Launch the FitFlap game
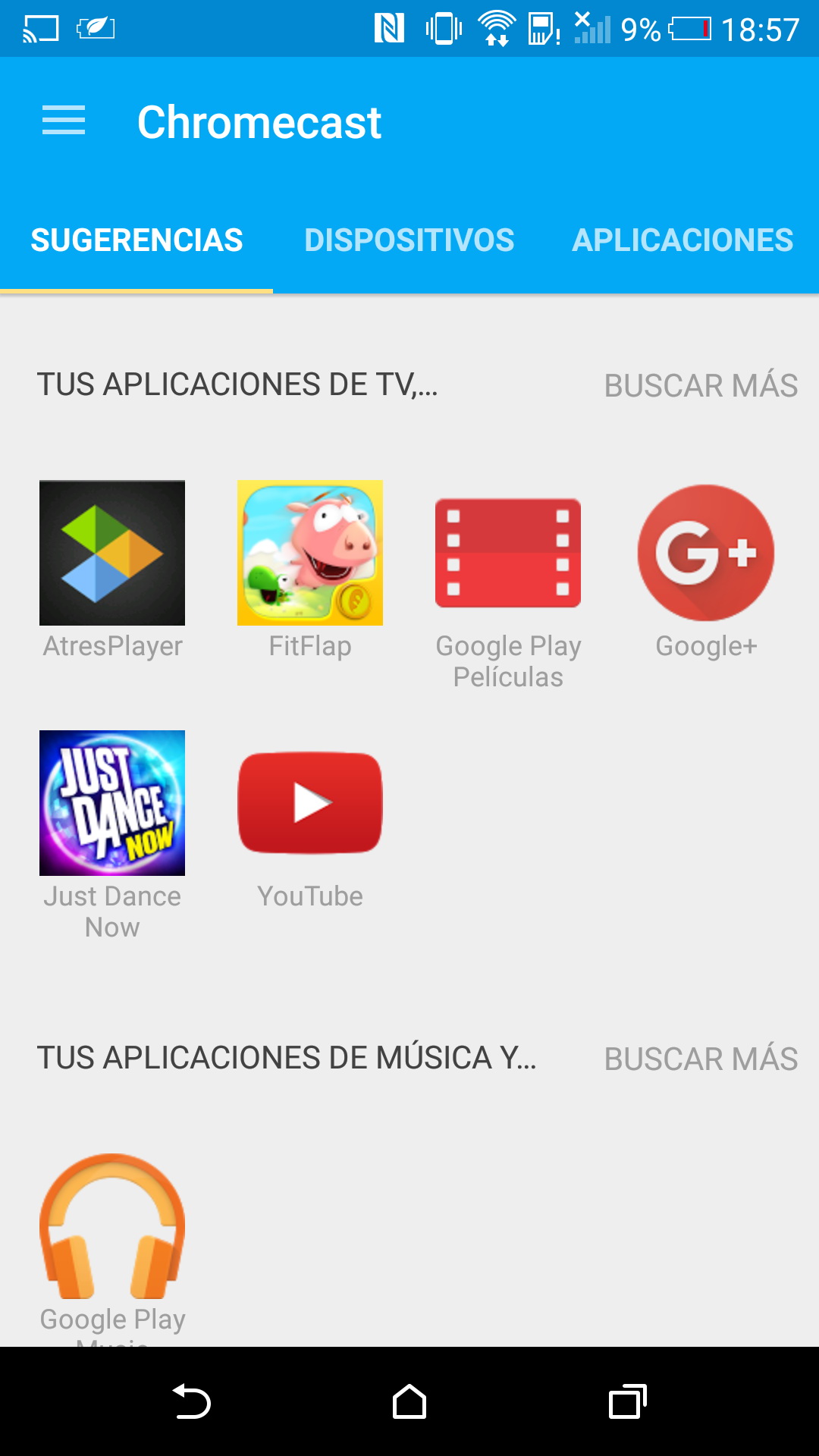This screenshot has height=1456, width=819. (310, 553)
